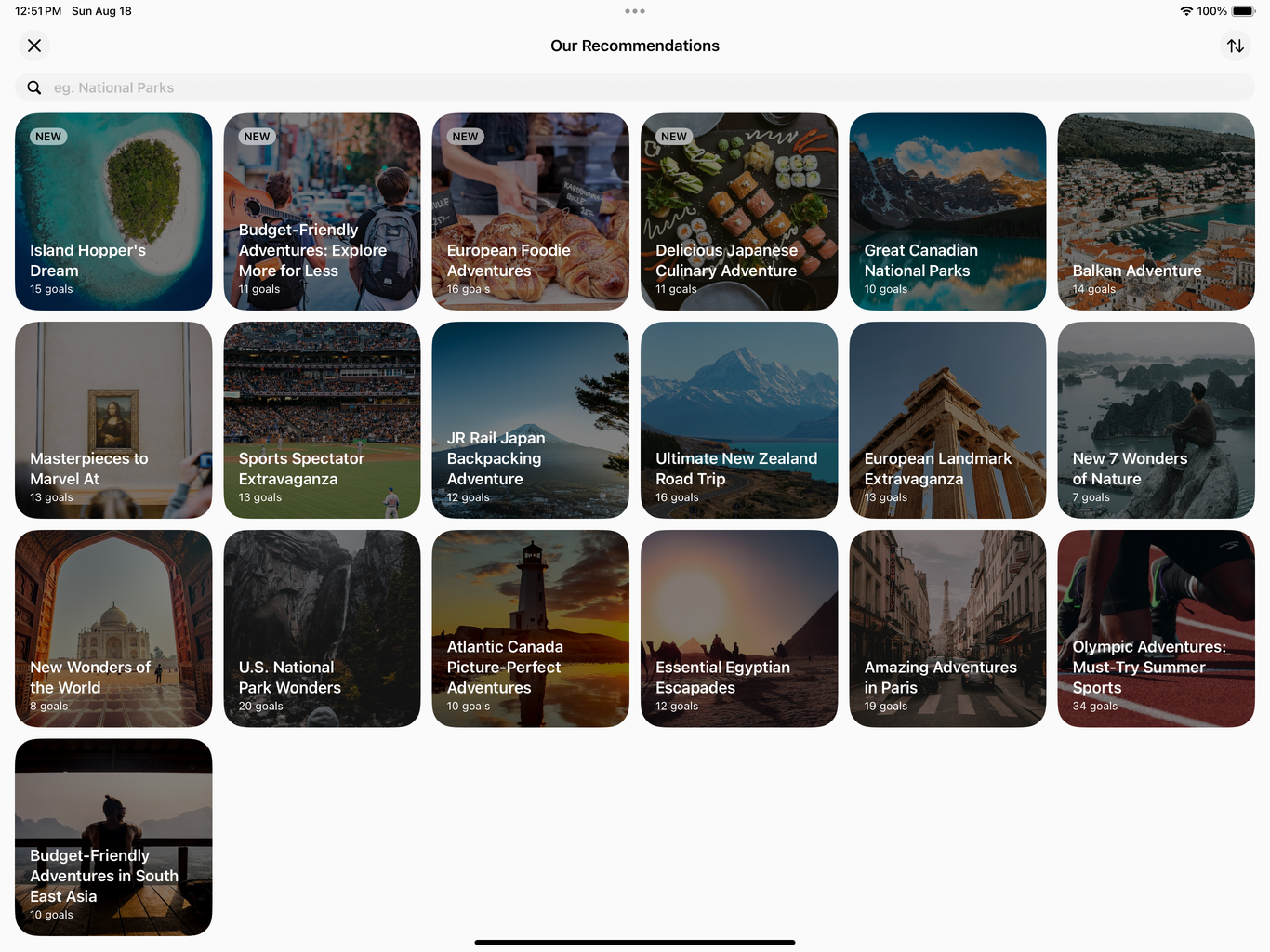Select European Foodie Adventures
The width and height of the screenshot is (1270, 952).
(530, 212)
